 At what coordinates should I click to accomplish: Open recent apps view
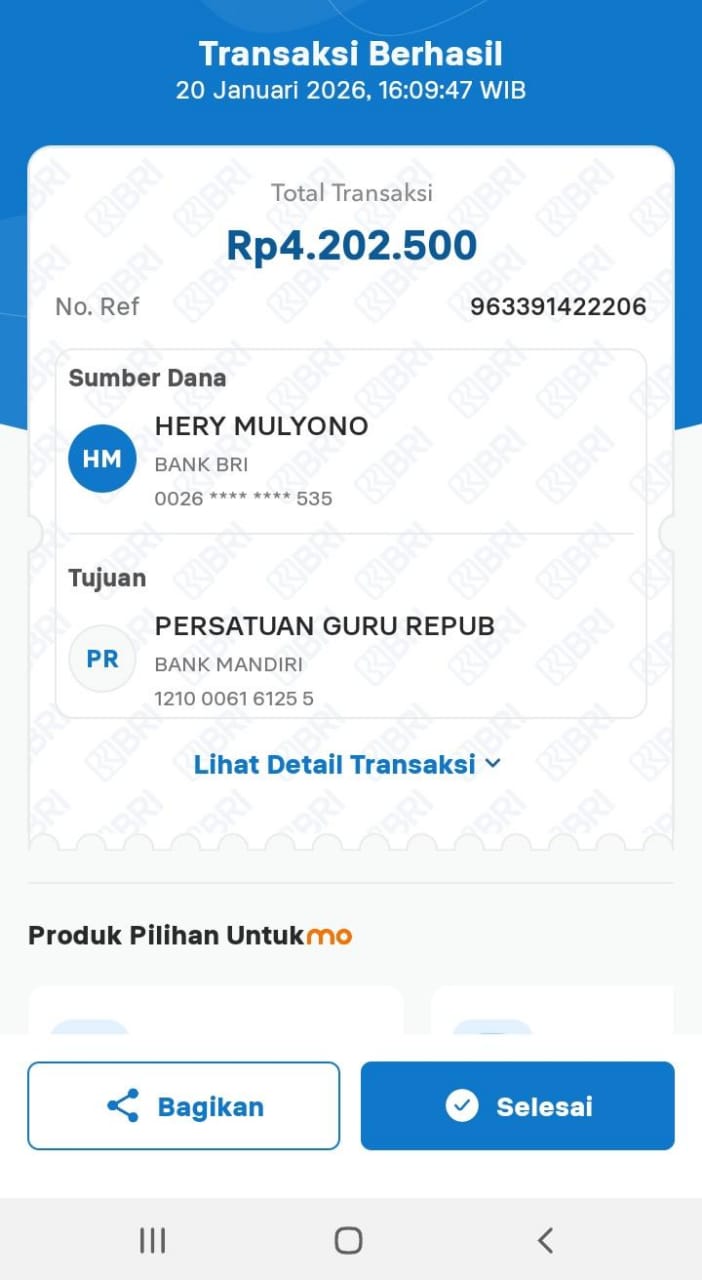(152, 1241)
